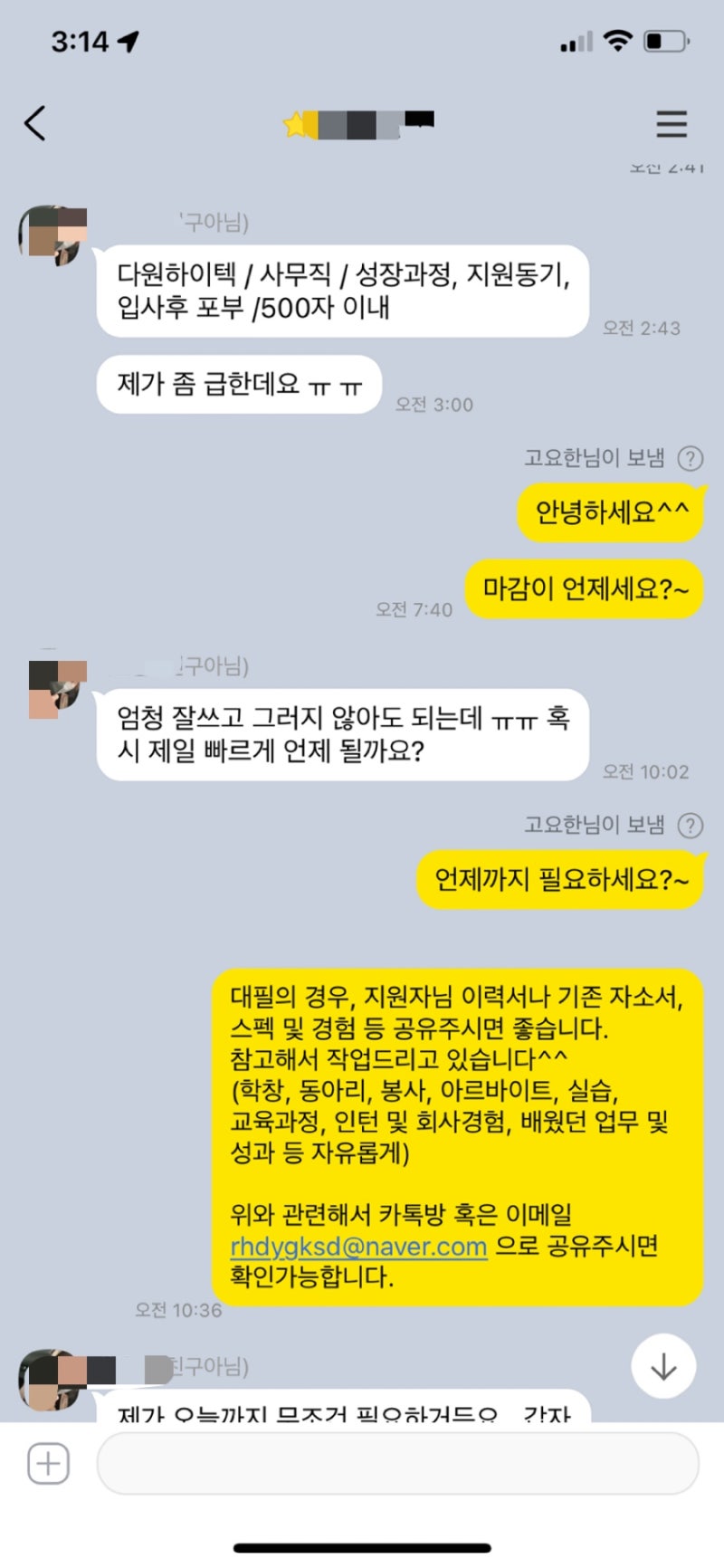Tap the help icon above 안녕하세요^^ message
This screenshot has width=724, height=1568.
691,459
